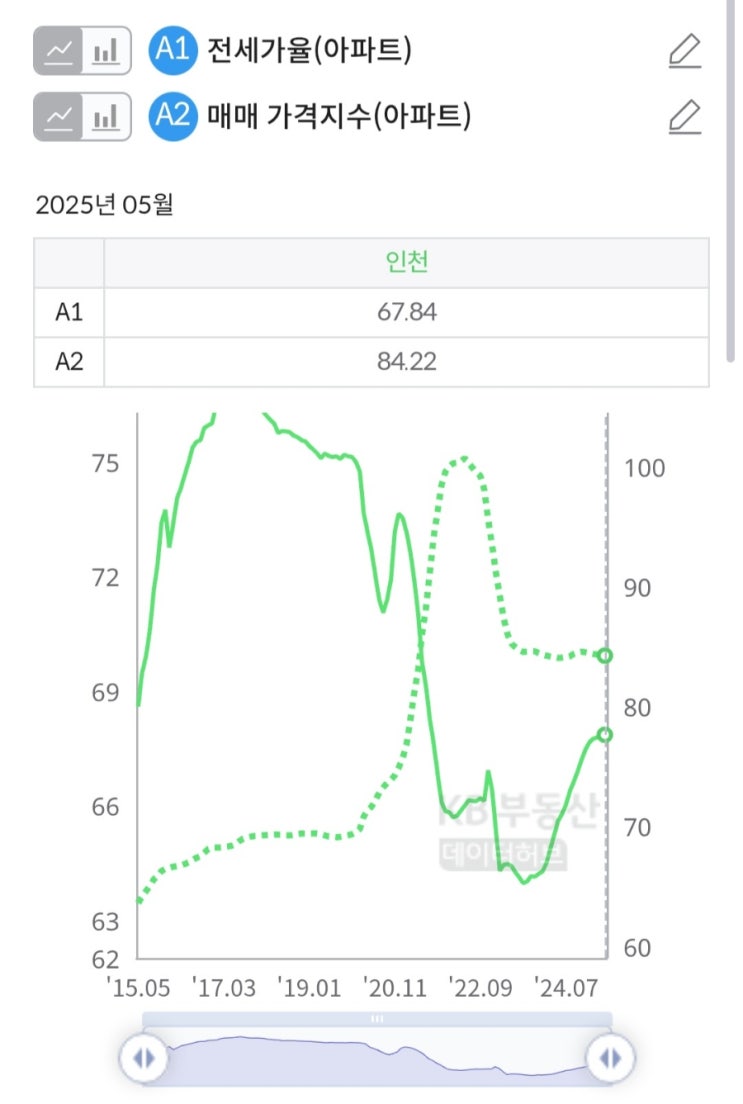Tap the left range handle of the timeline
This screenshot has height=1104, width=743.
coord(144,1058)
